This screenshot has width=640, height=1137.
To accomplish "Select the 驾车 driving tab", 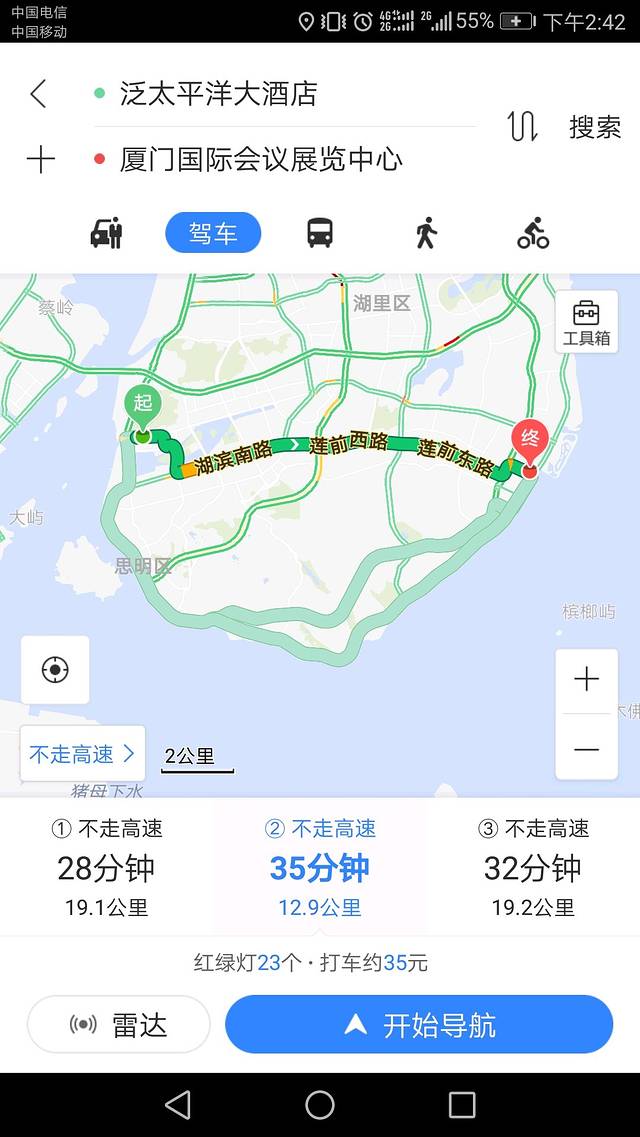I will [x=213, y=233].
